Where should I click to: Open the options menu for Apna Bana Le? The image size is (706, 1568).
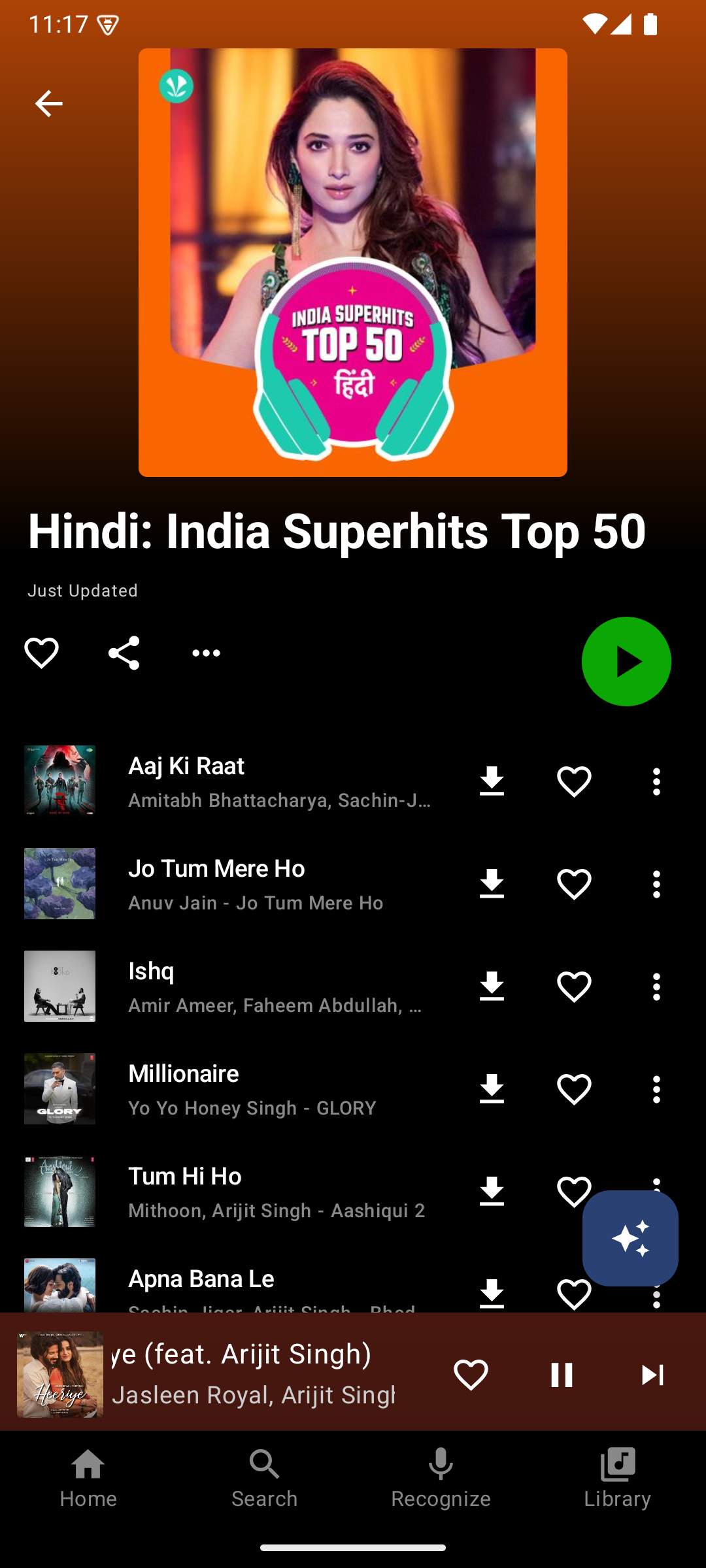[x=656, y=1292]
